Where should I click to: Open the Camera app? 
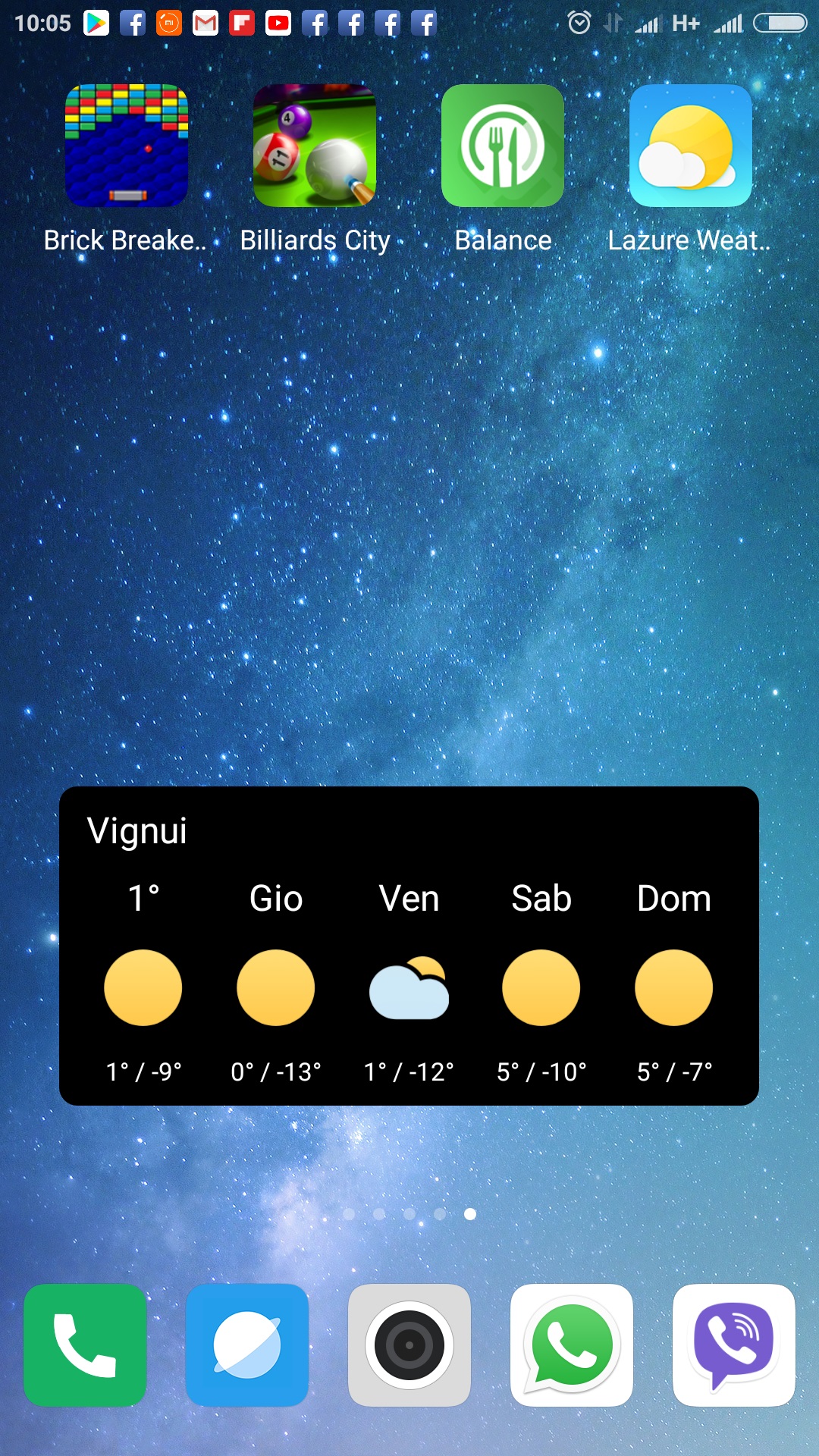click(409, 1345)
